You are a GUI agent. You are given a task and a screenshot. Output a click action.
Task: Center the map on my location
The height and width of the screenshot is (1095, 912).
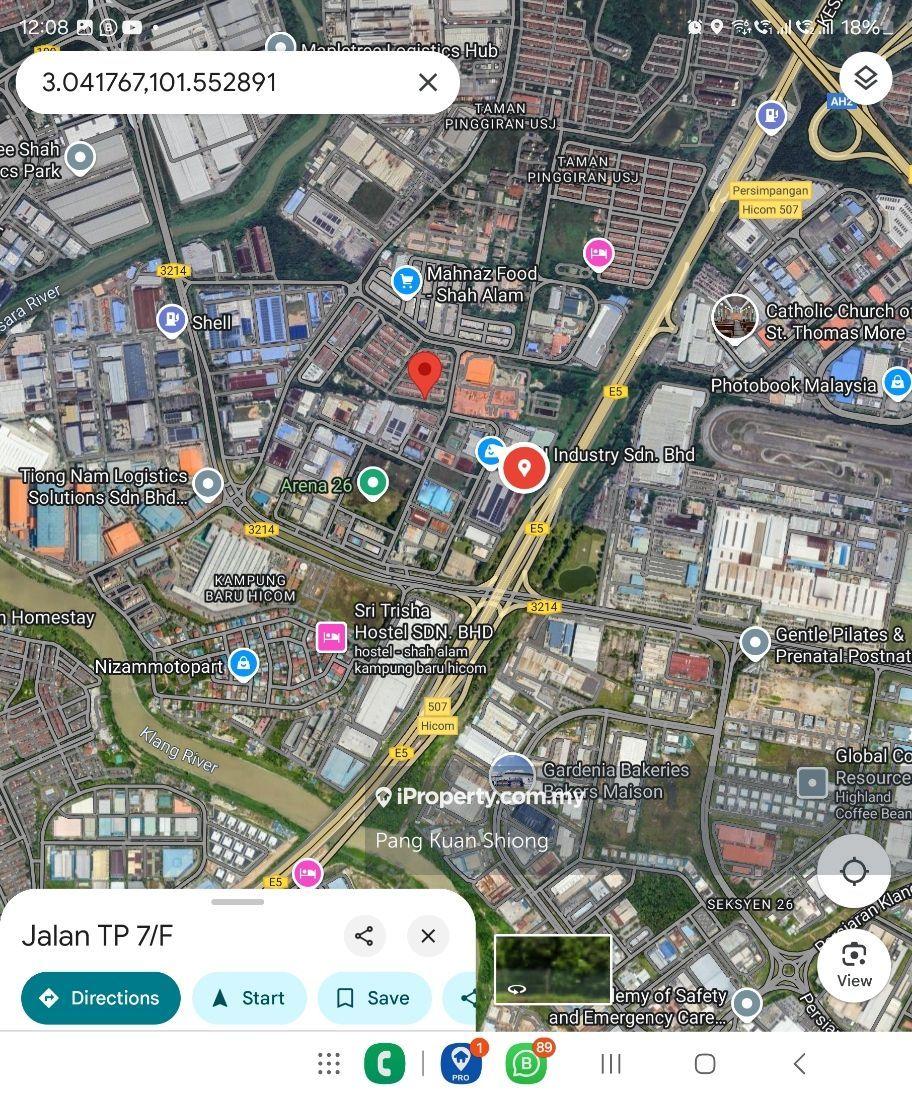pyautogui.click(x=853, y=871)
